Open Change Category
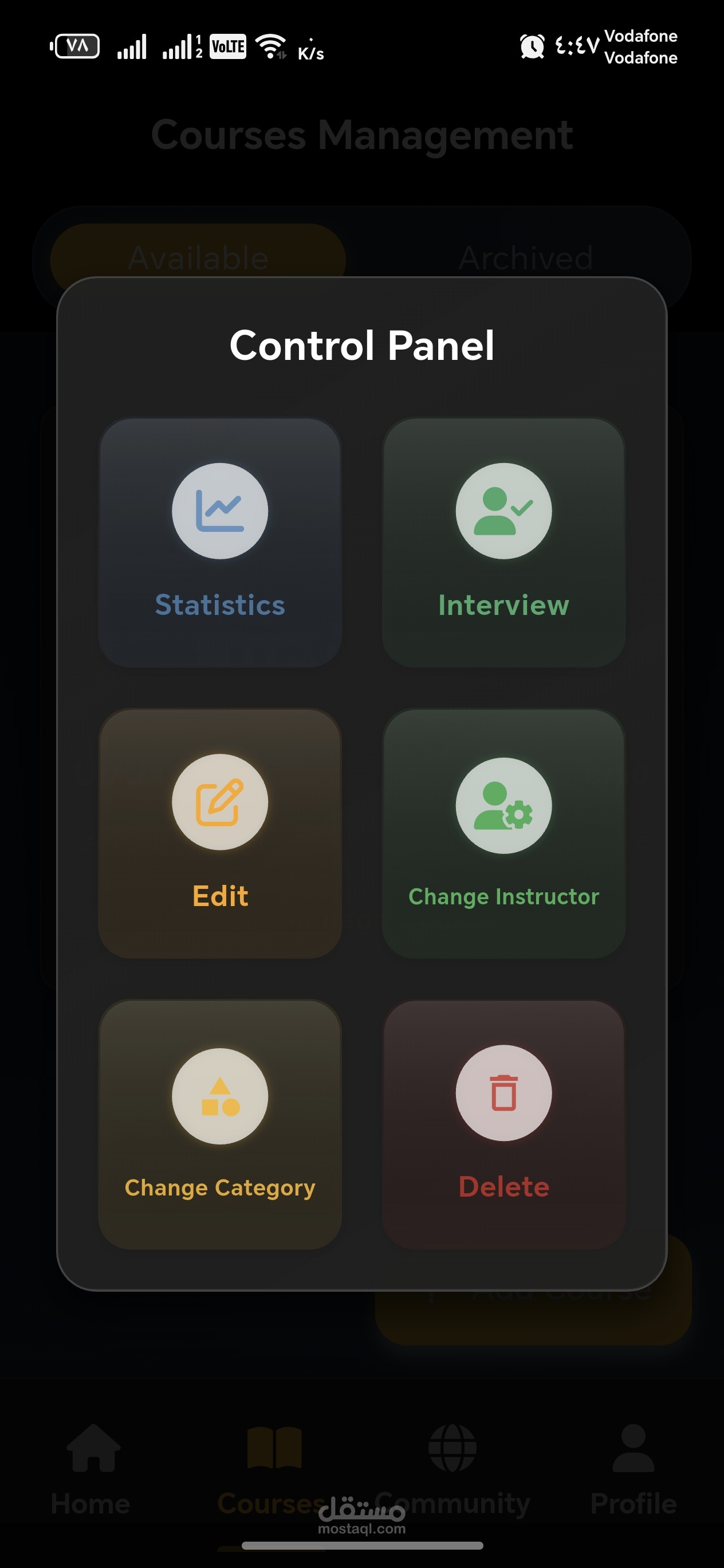Viewport: 724px width, 1568px height. tap(219, 1124)
